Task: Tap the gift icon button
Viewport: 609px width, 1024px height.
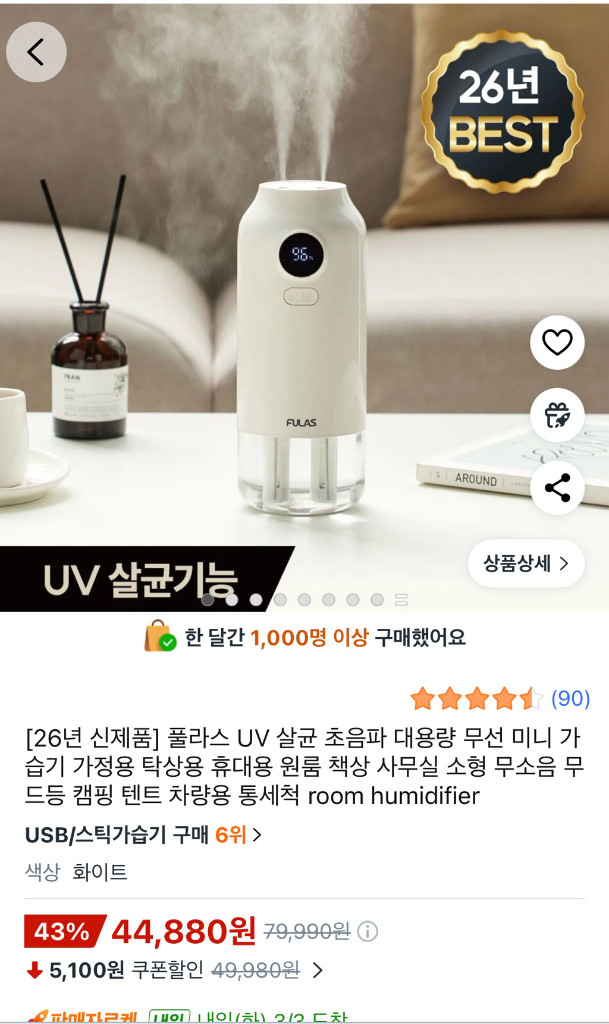Action: tap(557, 416)
